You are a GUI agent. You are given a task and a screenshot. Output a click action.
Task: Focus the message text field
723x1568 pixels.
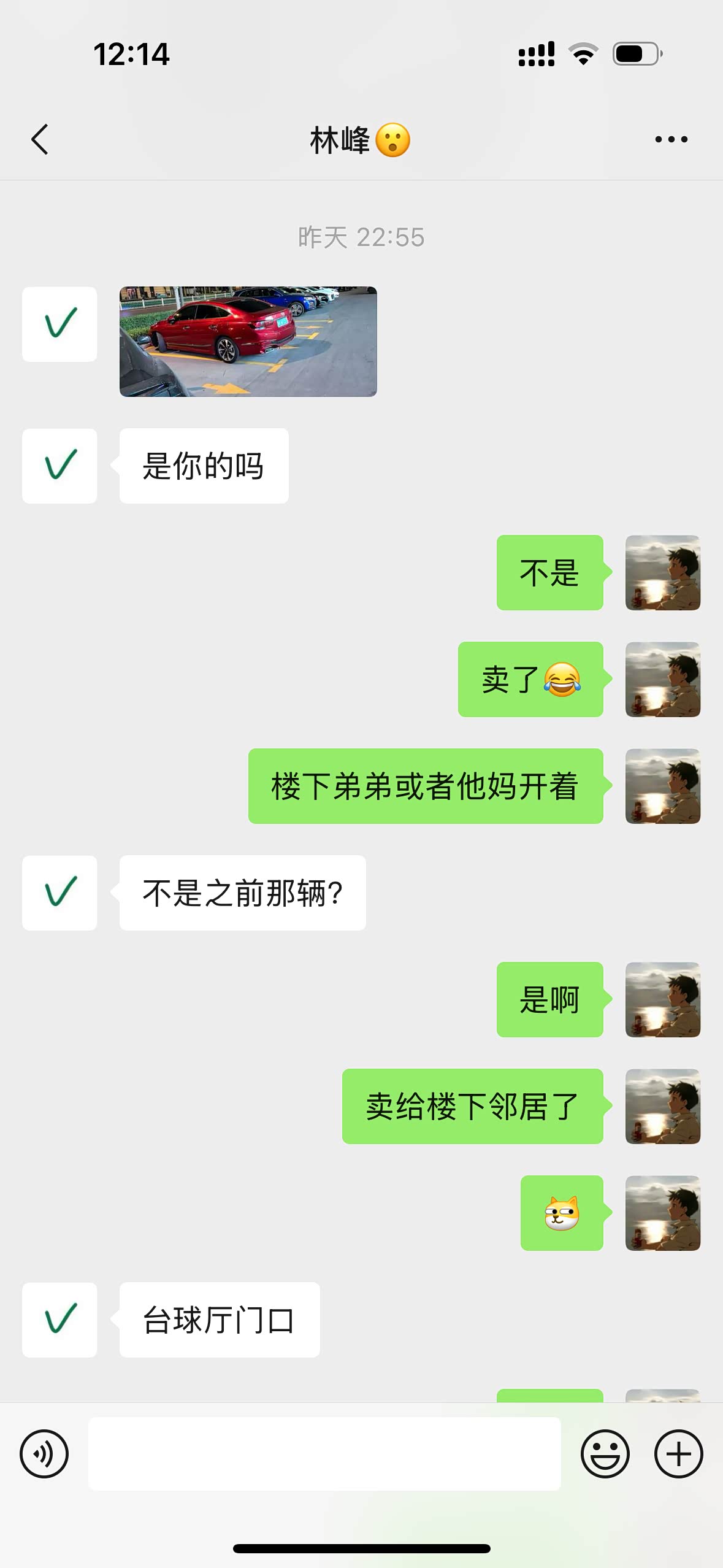pyautogui.click(x=324, y=1453)
